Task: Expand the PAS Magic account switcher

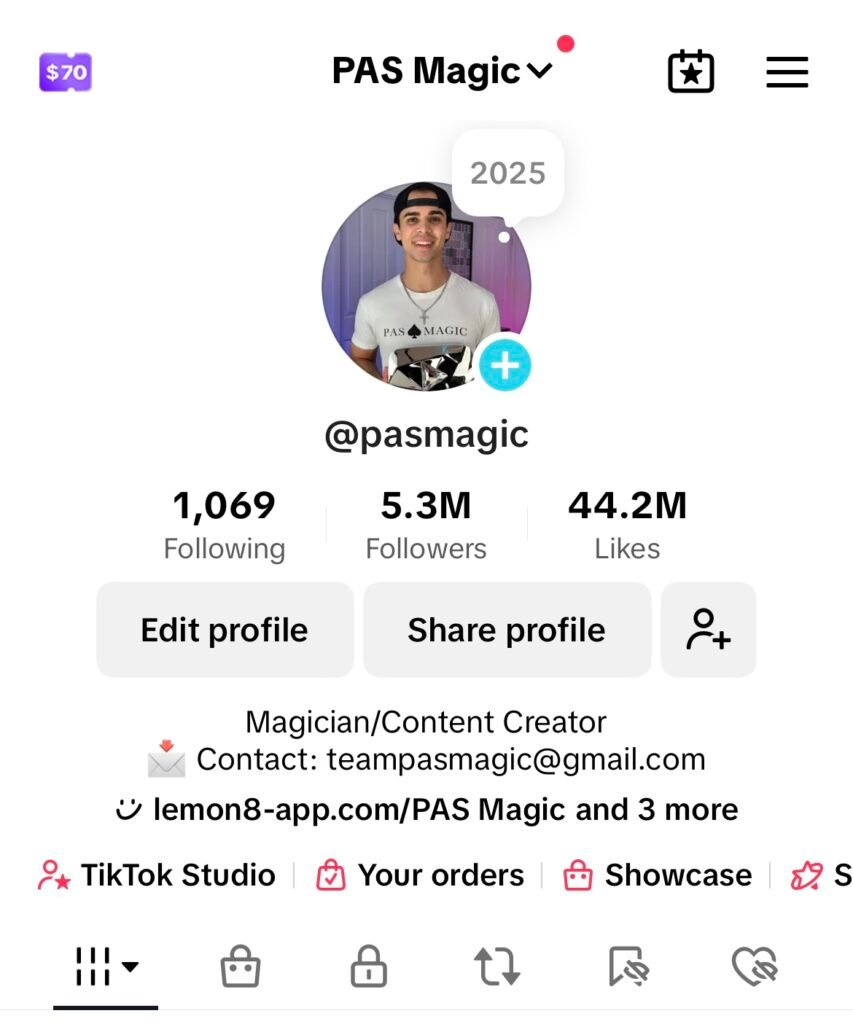Action: (x=442, y=71)
